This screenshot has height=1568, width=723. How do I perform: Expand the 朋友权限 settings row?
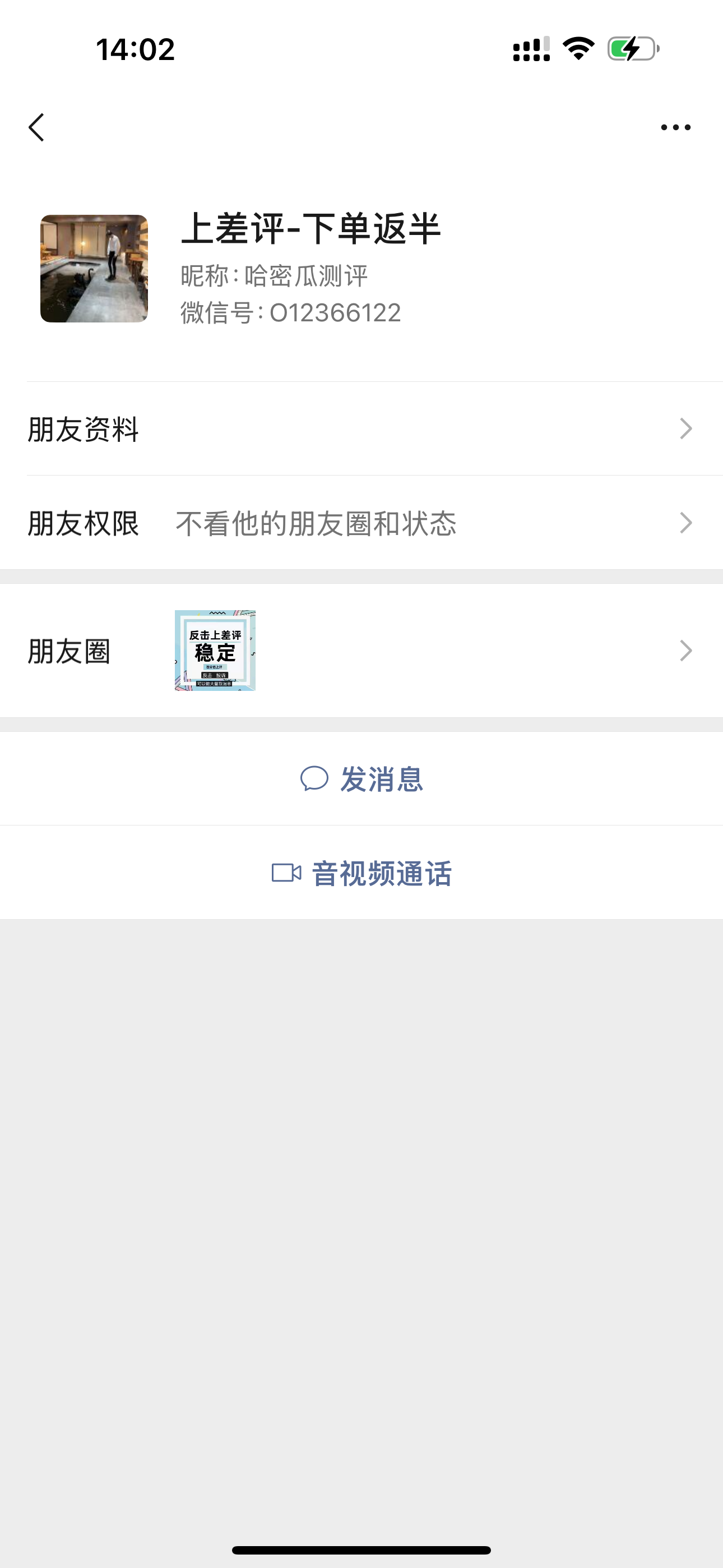point(687,522)
